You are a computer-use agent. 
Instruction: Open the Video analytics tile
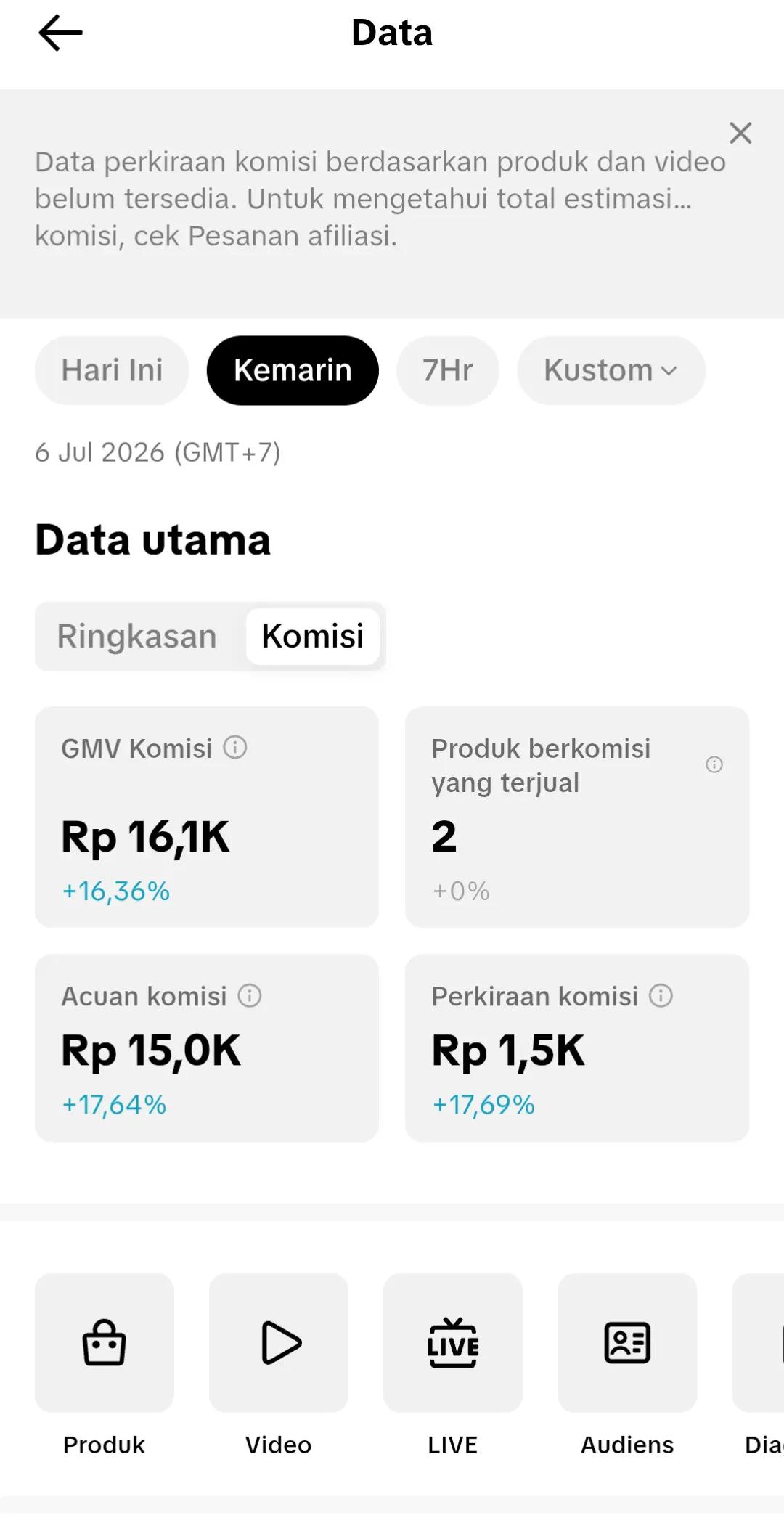[x=279, y=1365]
